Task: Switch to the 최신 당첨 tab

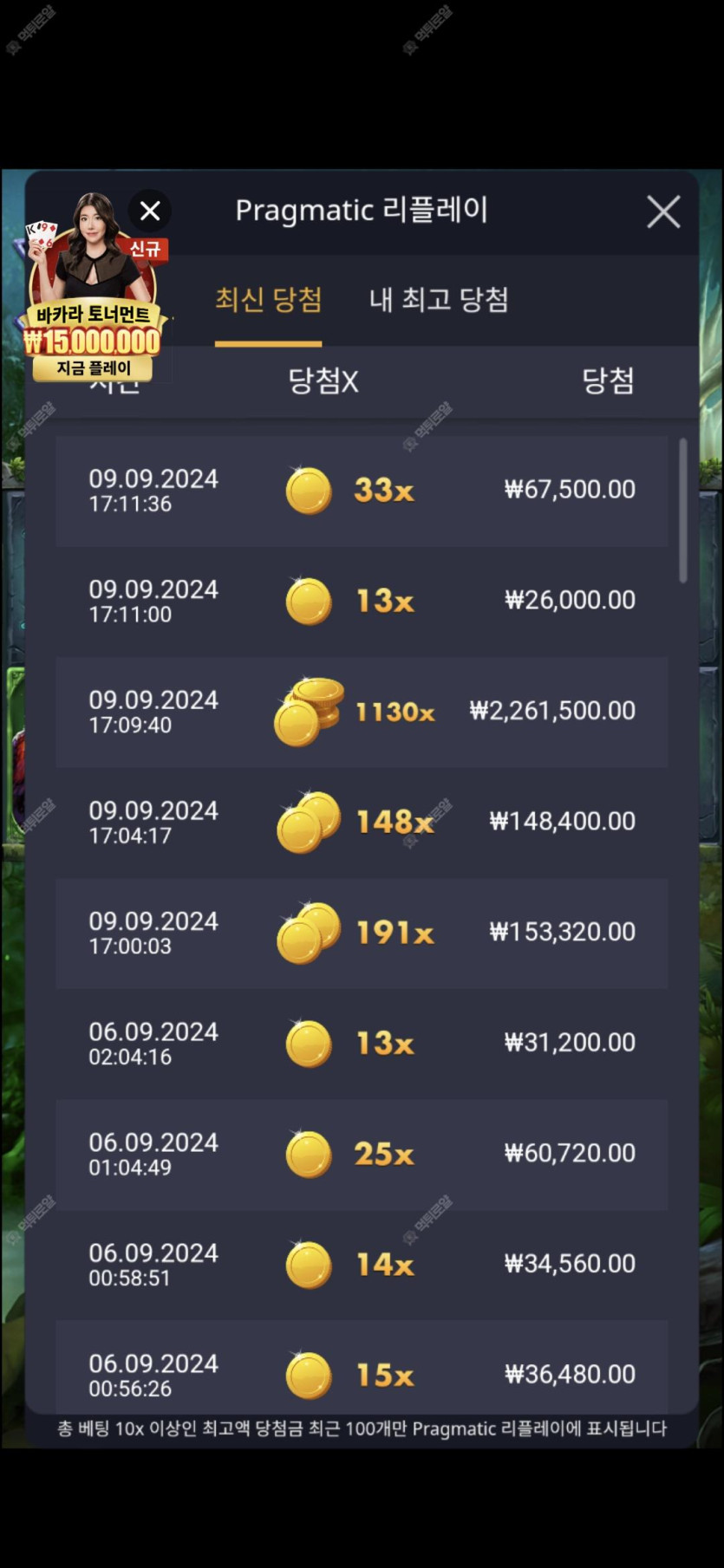Action: click(268, 300)
